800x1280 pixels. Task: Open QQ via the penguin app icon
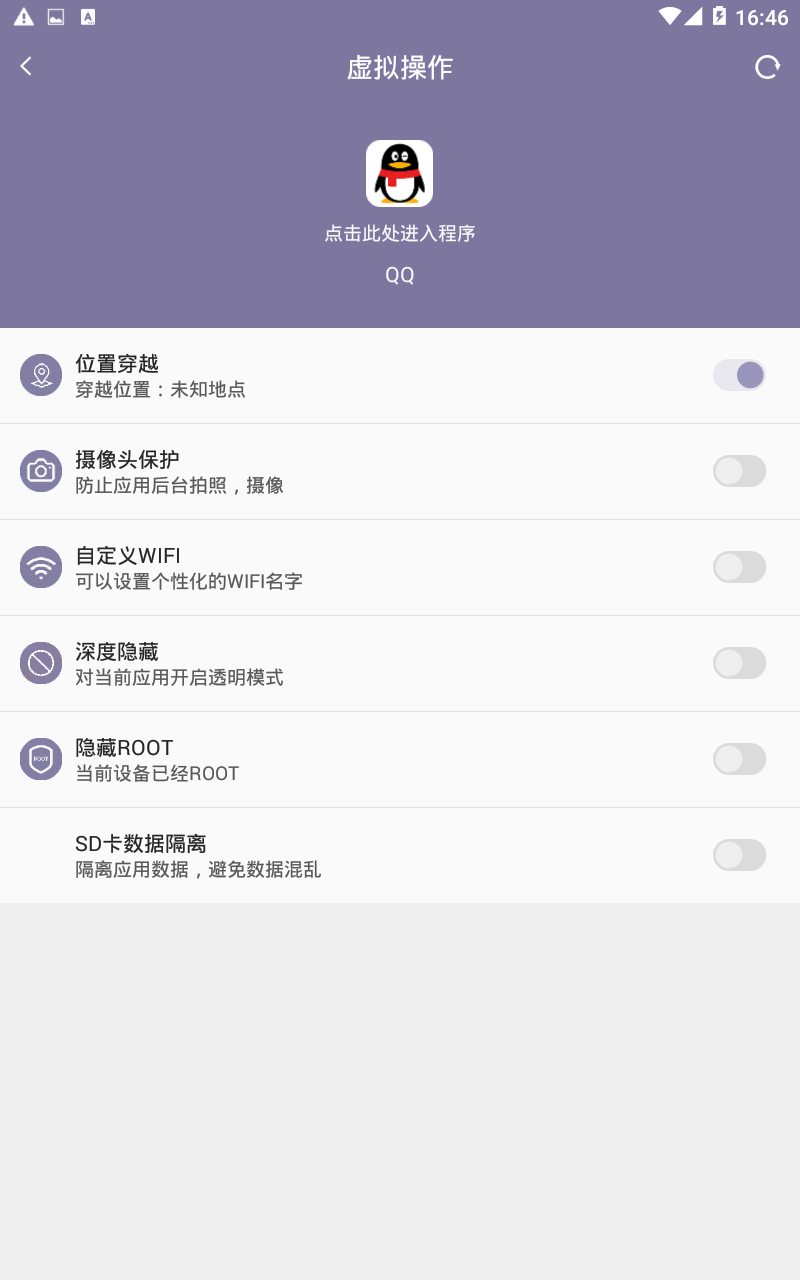(399, 173)
